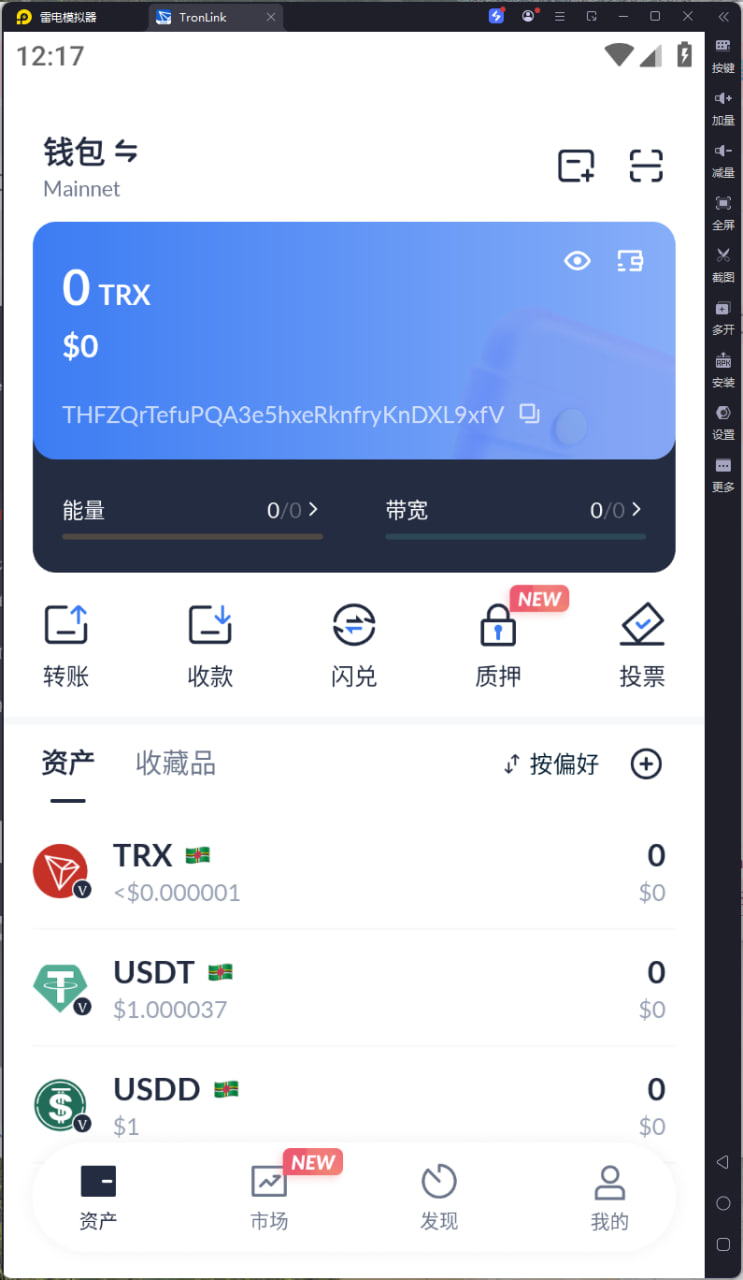Toggle balance visibility with the eye icon
Image resolution: width=743 pixels, height=1280 pixels.
pos(577,261)
